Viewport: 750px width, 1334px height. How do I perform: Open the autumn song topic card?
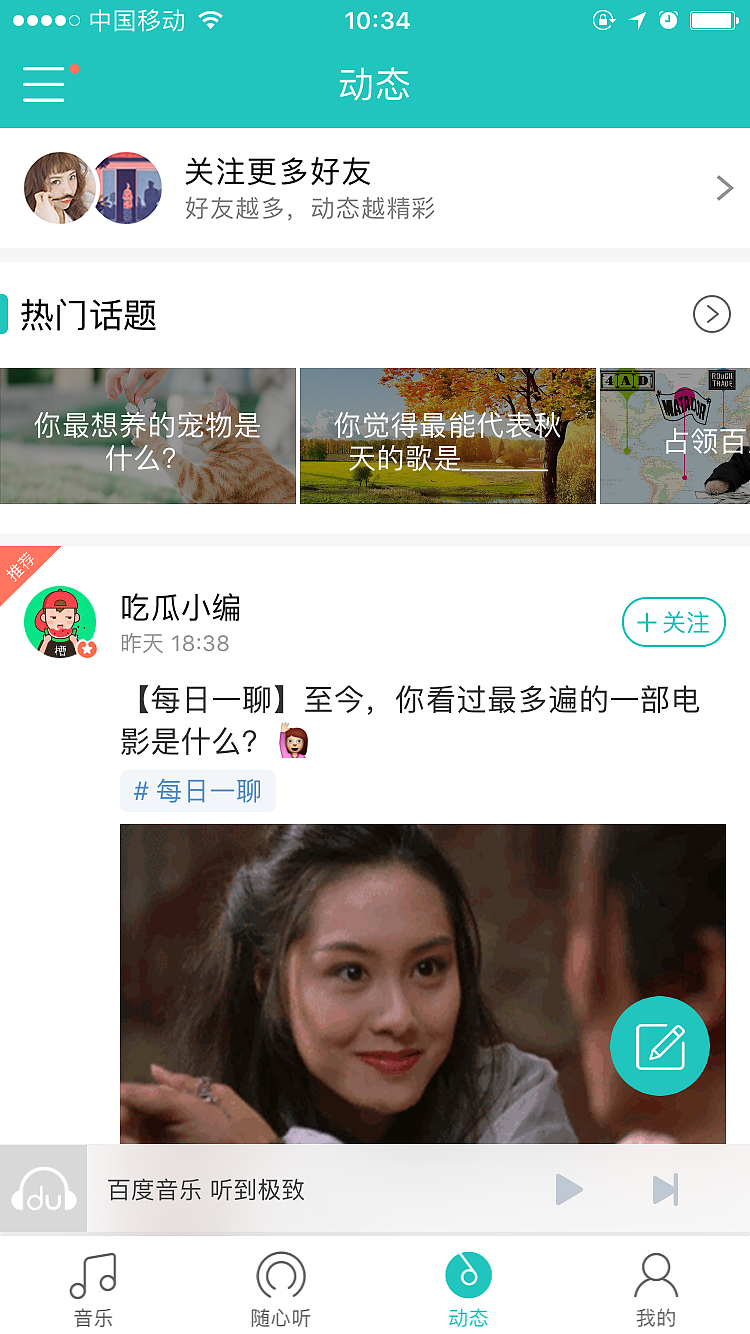click(x=447, y=436)
